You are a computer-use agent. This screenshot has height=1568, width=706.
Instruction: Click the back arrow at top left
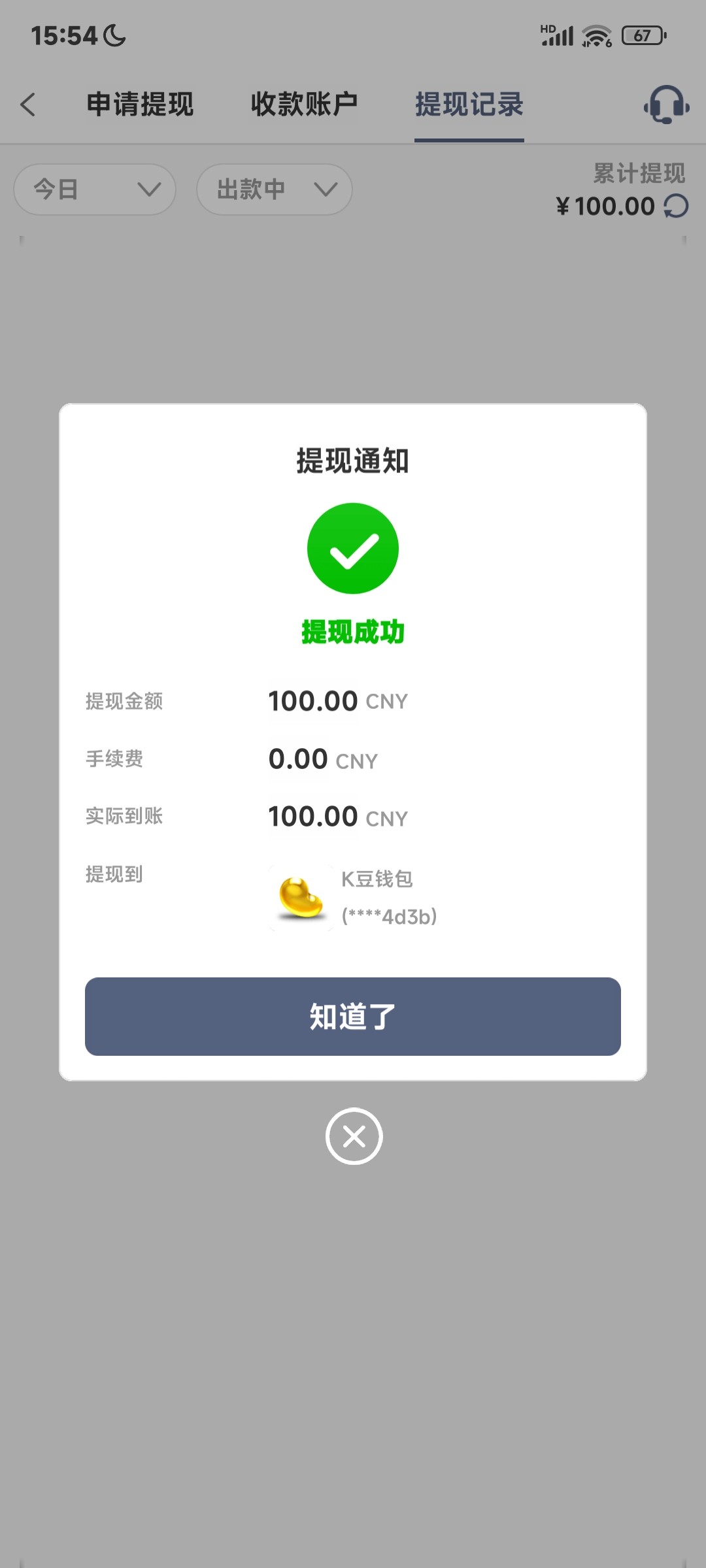pyautogui.click(x=28, y=105)
